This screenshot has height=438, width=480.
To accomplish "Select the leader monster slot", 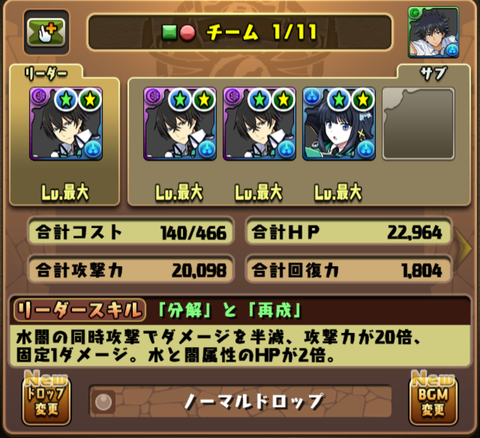I will 66,124.
